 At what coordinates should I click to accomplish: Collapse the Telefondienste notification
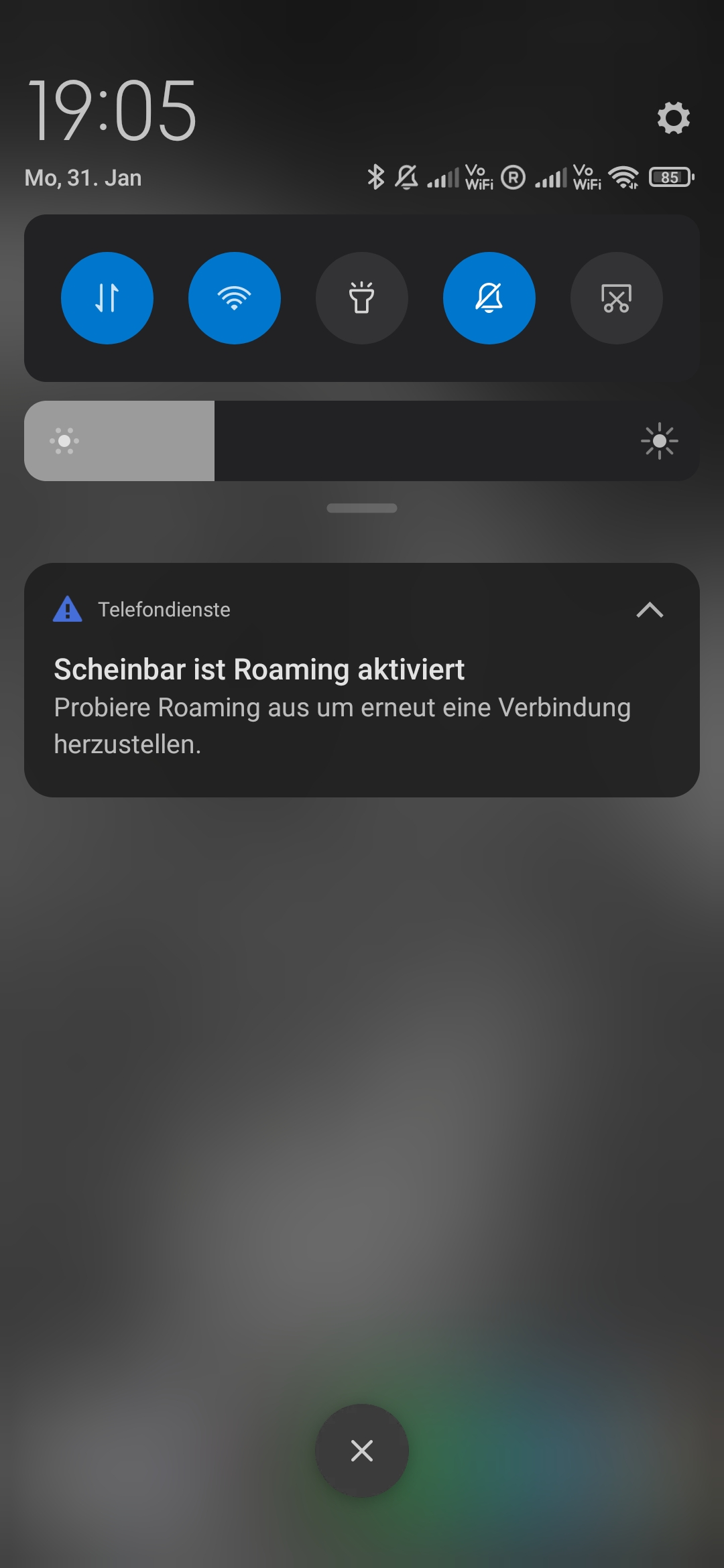tap(650, 610)
